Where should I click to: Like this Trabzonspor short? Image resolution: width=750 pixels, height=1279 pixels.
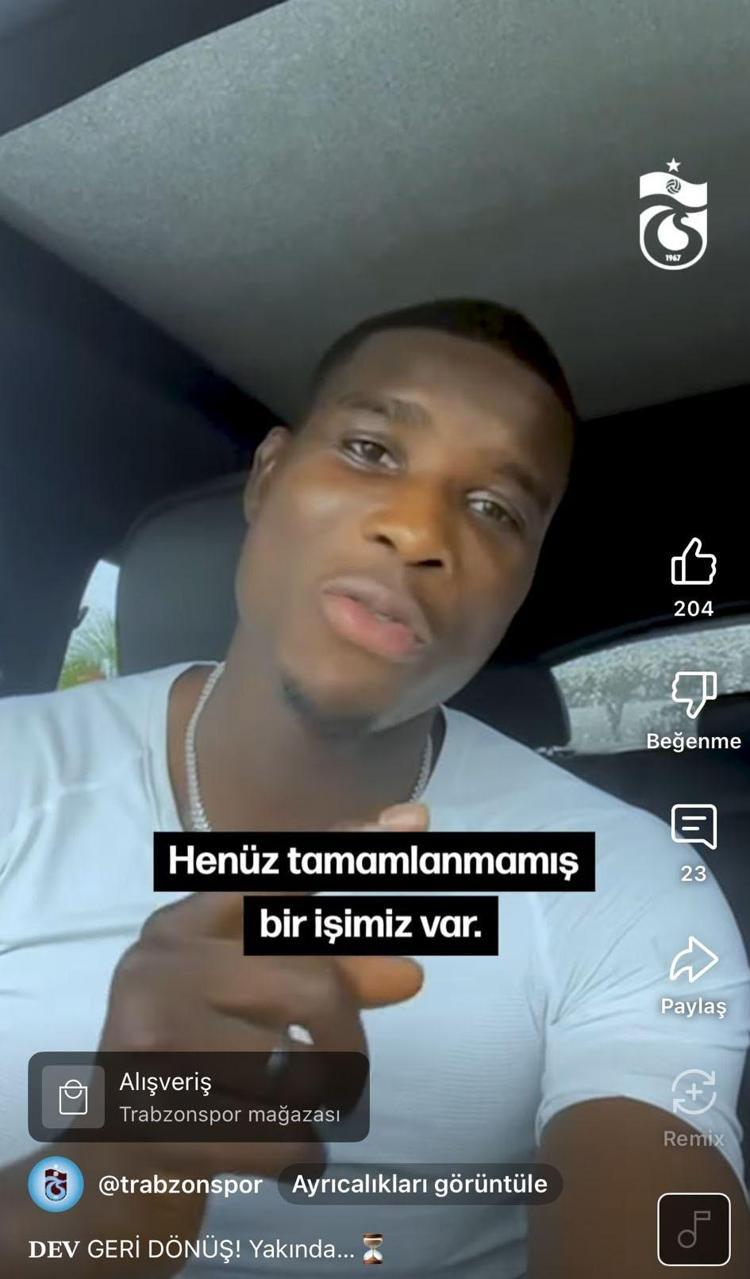click(x=693, y=563)
